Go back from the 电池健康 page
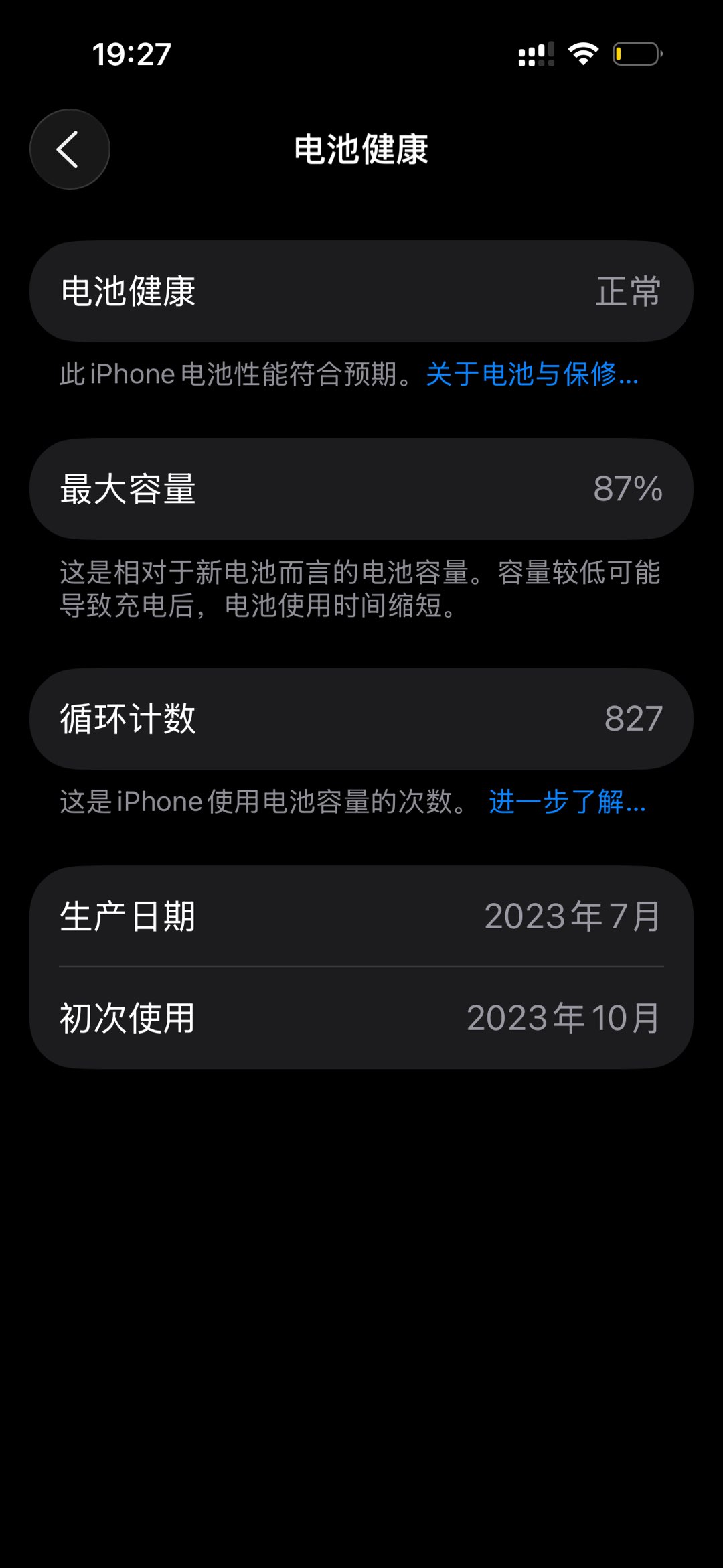Viewport: 723px width, 1568px height. pos(70,149)
